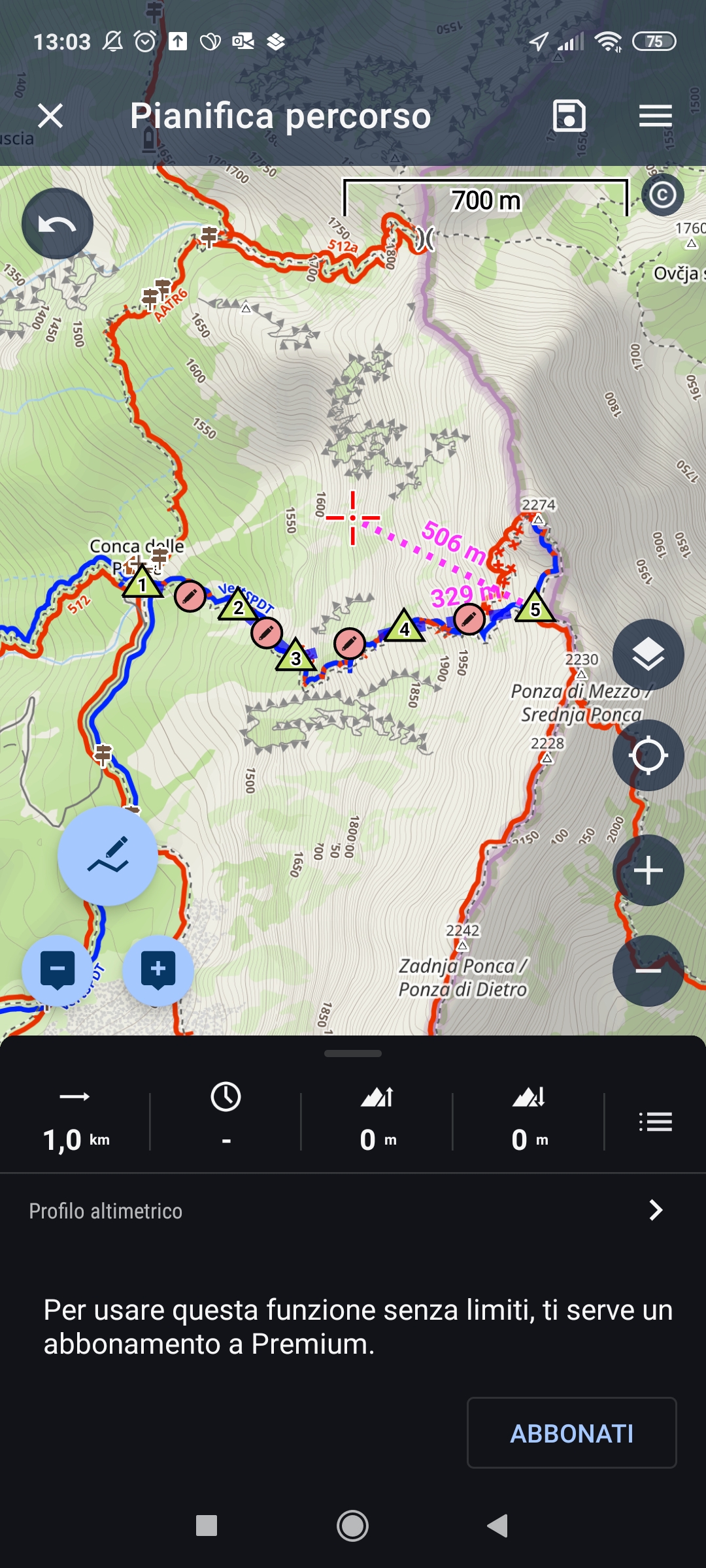Tap the draw route floating button
This screenshot has width=706, height=1568.
(x=108, y=856)
